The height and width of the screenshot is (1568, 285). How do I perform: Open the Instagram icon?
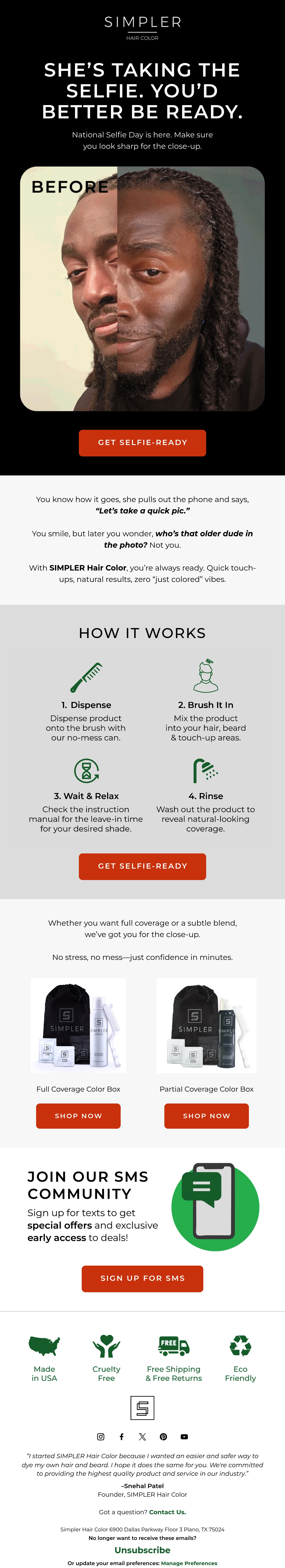pos(101,1437)
